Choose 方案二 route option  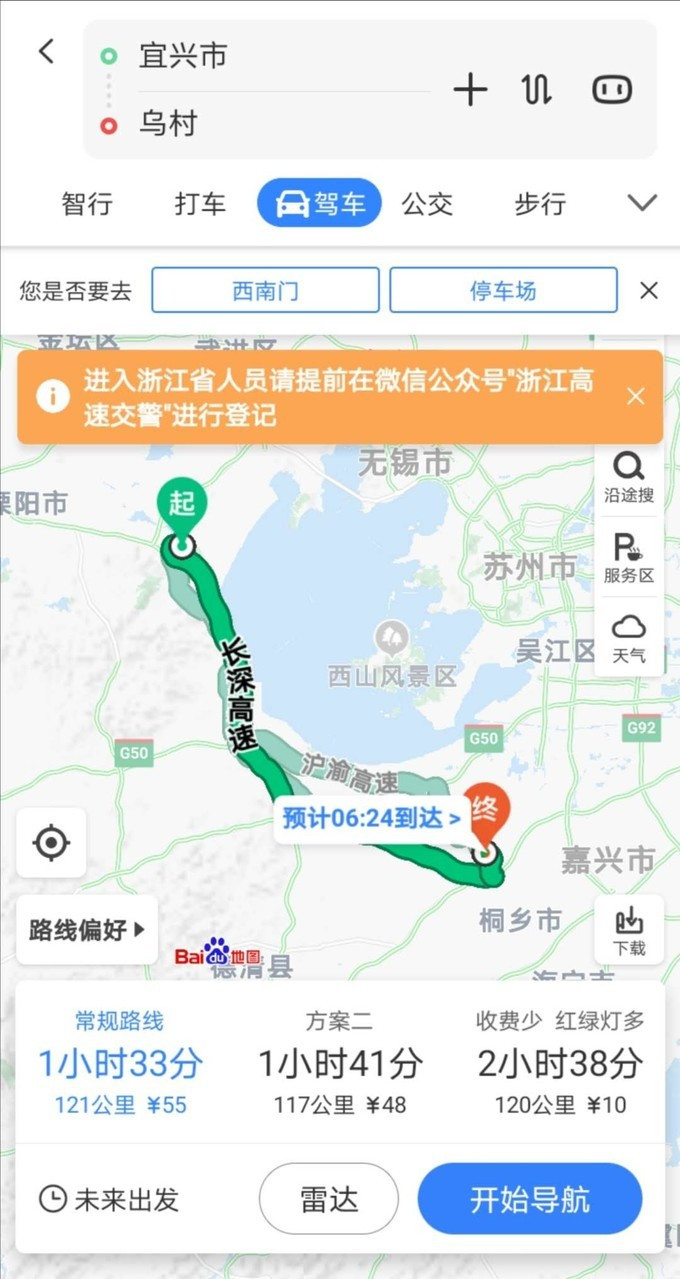(x=340, y=1062)
